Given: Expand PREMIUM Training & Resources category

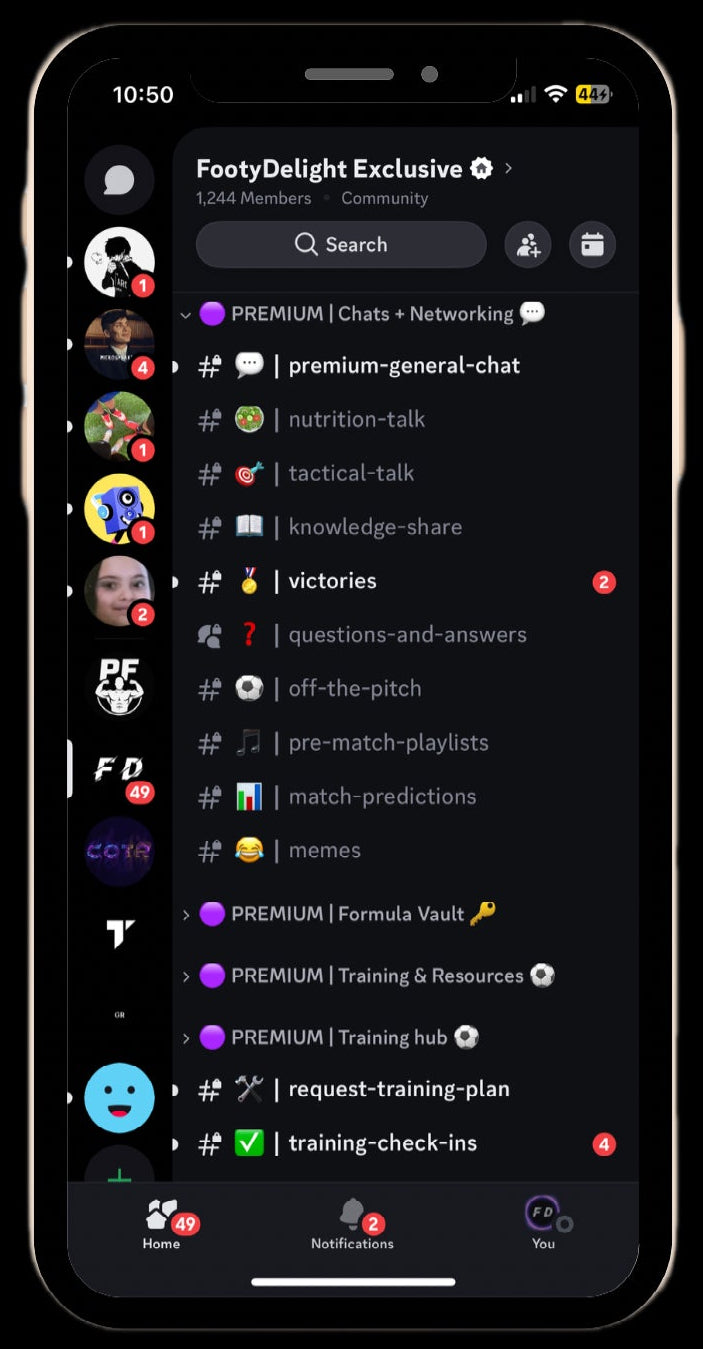Looking at the screenshot, I should point(376,976).
